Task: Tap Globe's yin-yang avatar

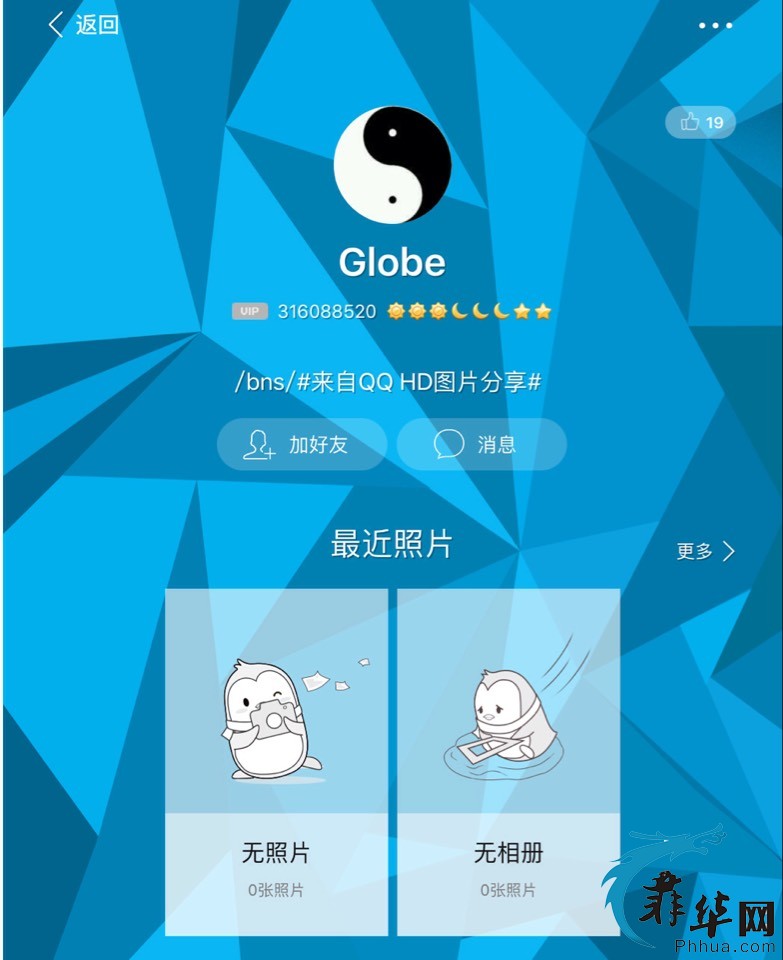Action: [392, 165]
